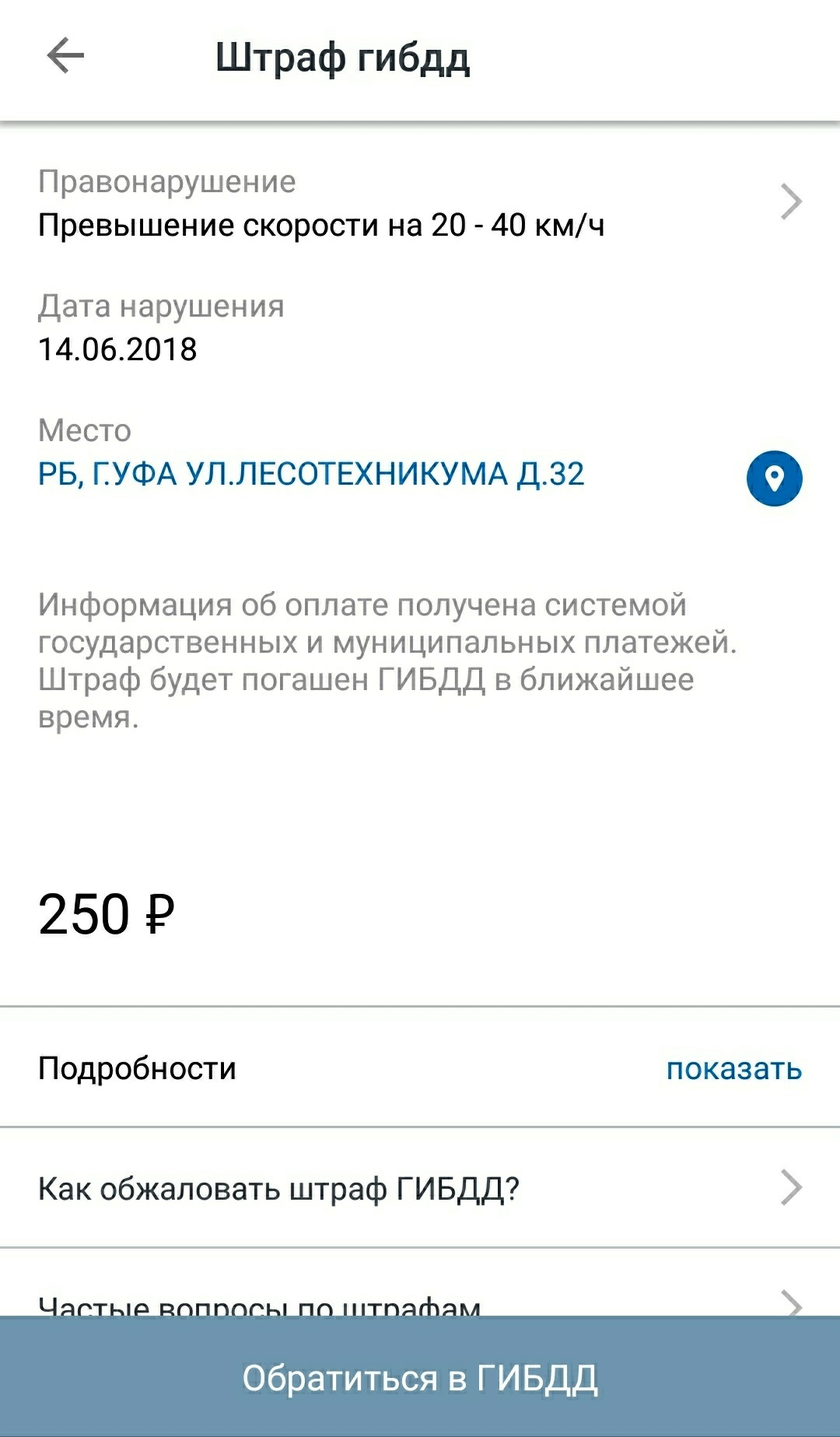Image resolution: width=840 pixels, height=1437 pixels.
Task: Open Как обжаловать штраф ГИБДД?
Action: click(x=420, y=1188)
